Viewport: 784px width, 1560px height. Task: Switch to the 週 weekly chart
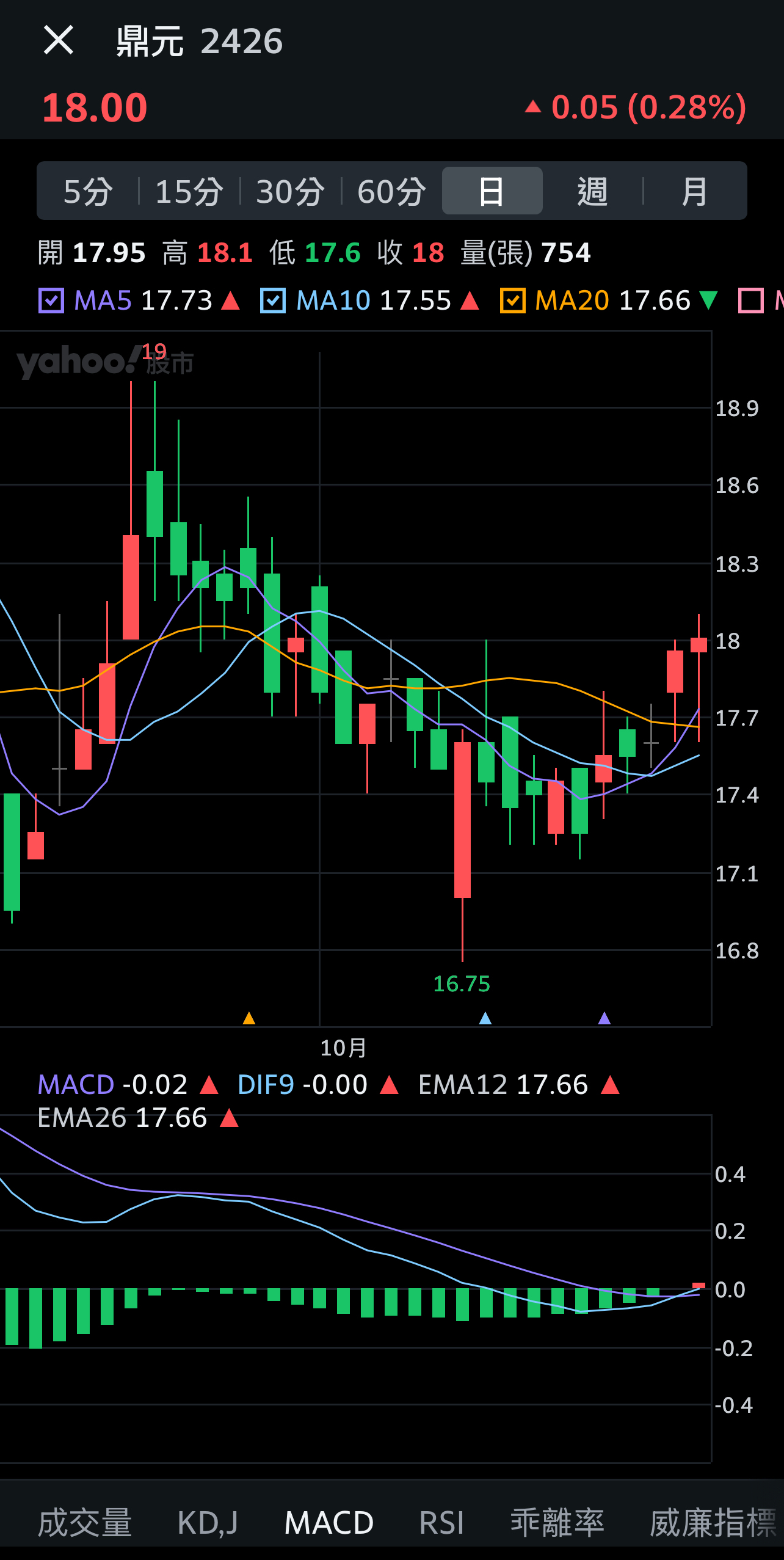592,191
